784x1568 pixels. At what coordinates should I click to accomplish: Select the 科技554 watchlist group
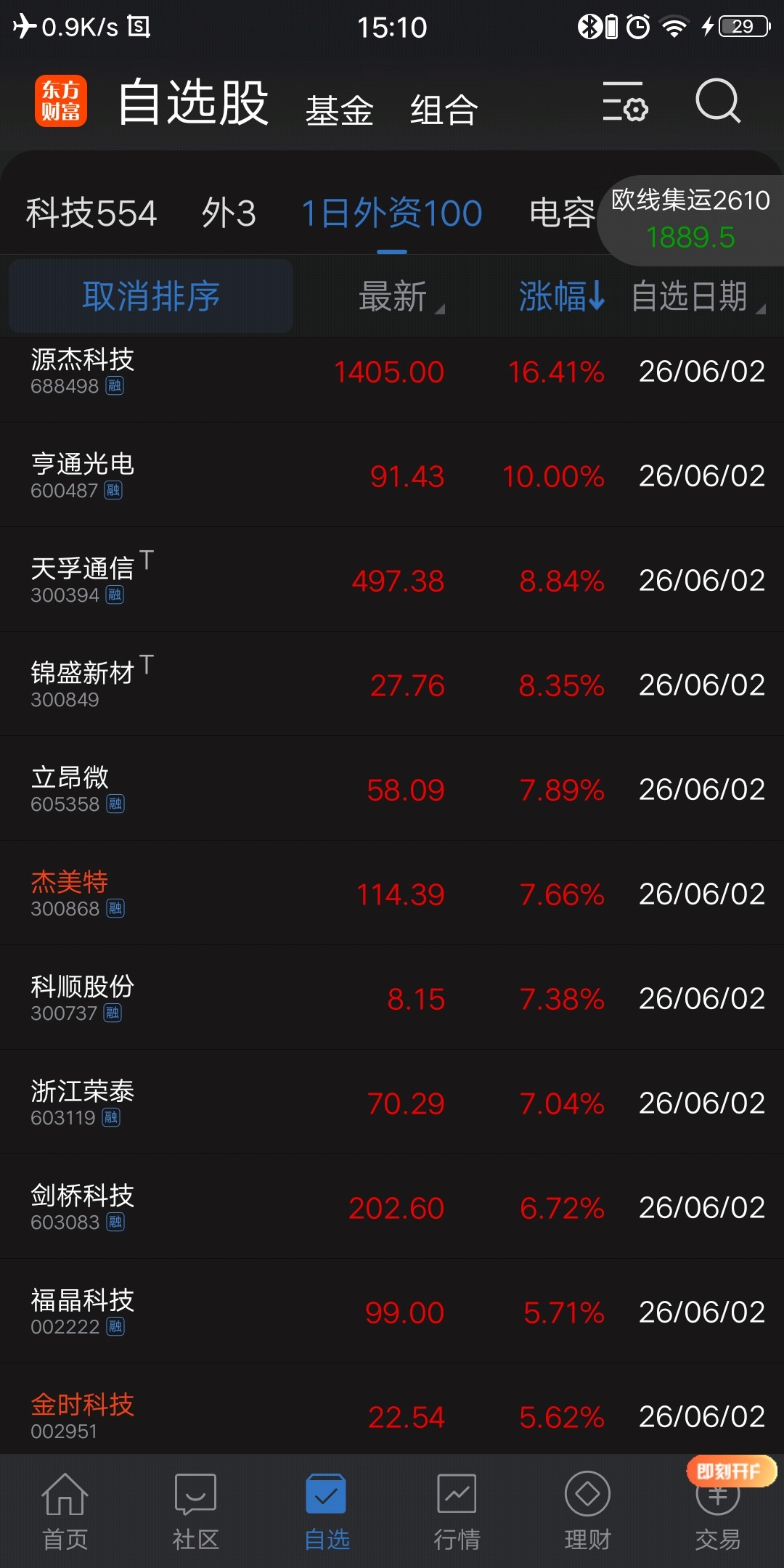[91, 213]
